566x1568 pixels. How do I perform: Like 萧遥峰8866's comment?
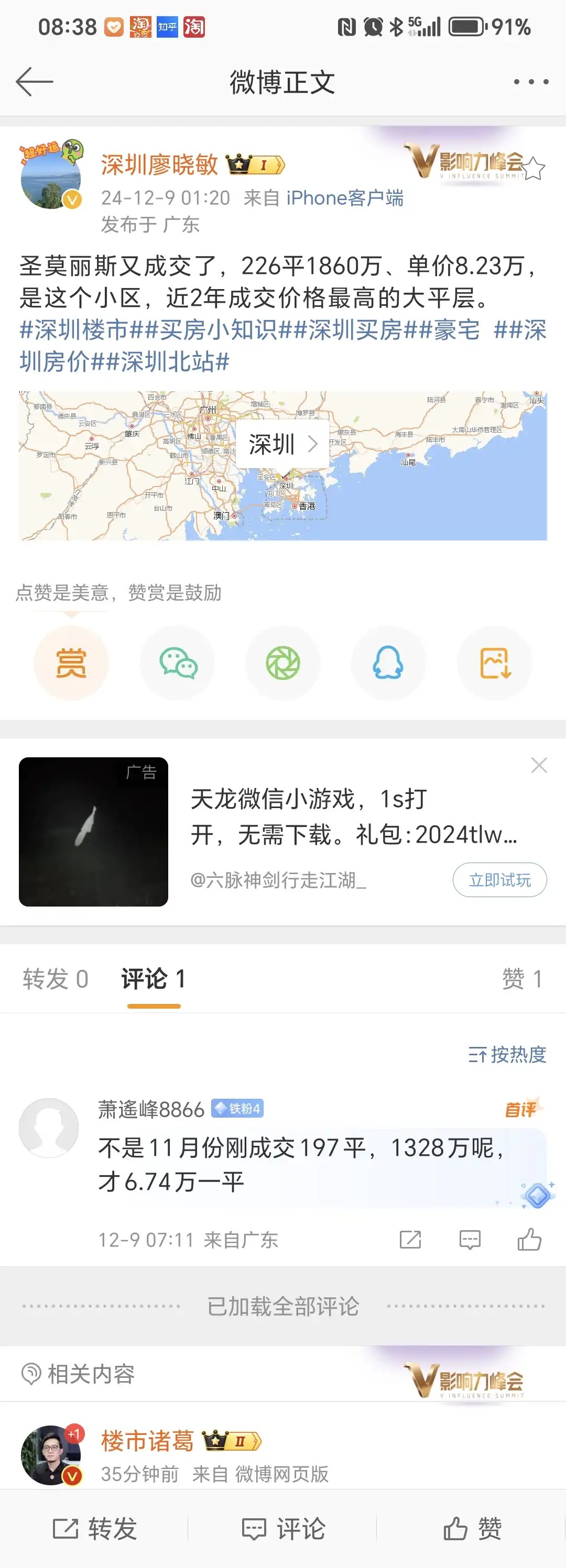point(529,1239)
